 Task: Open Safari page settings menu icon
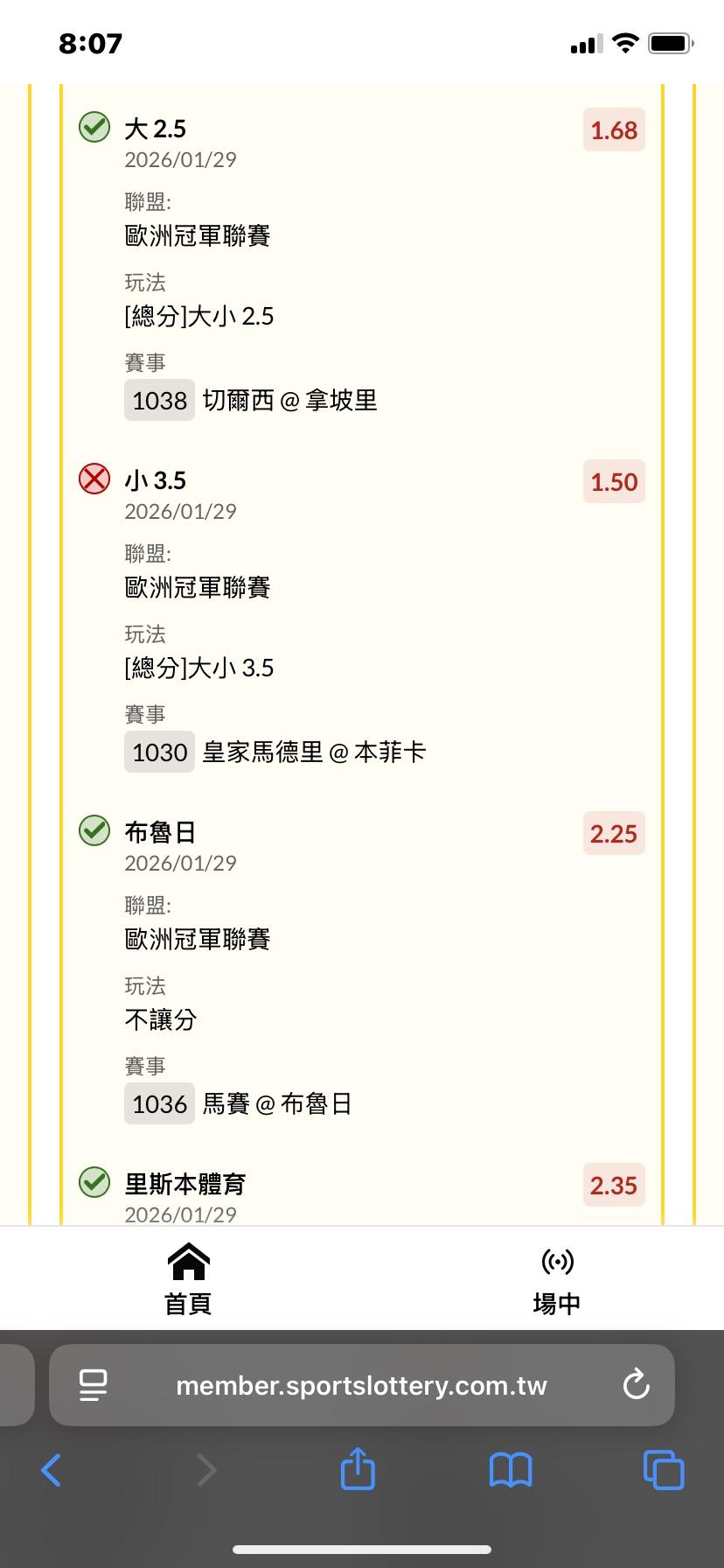pos(93,1385)
